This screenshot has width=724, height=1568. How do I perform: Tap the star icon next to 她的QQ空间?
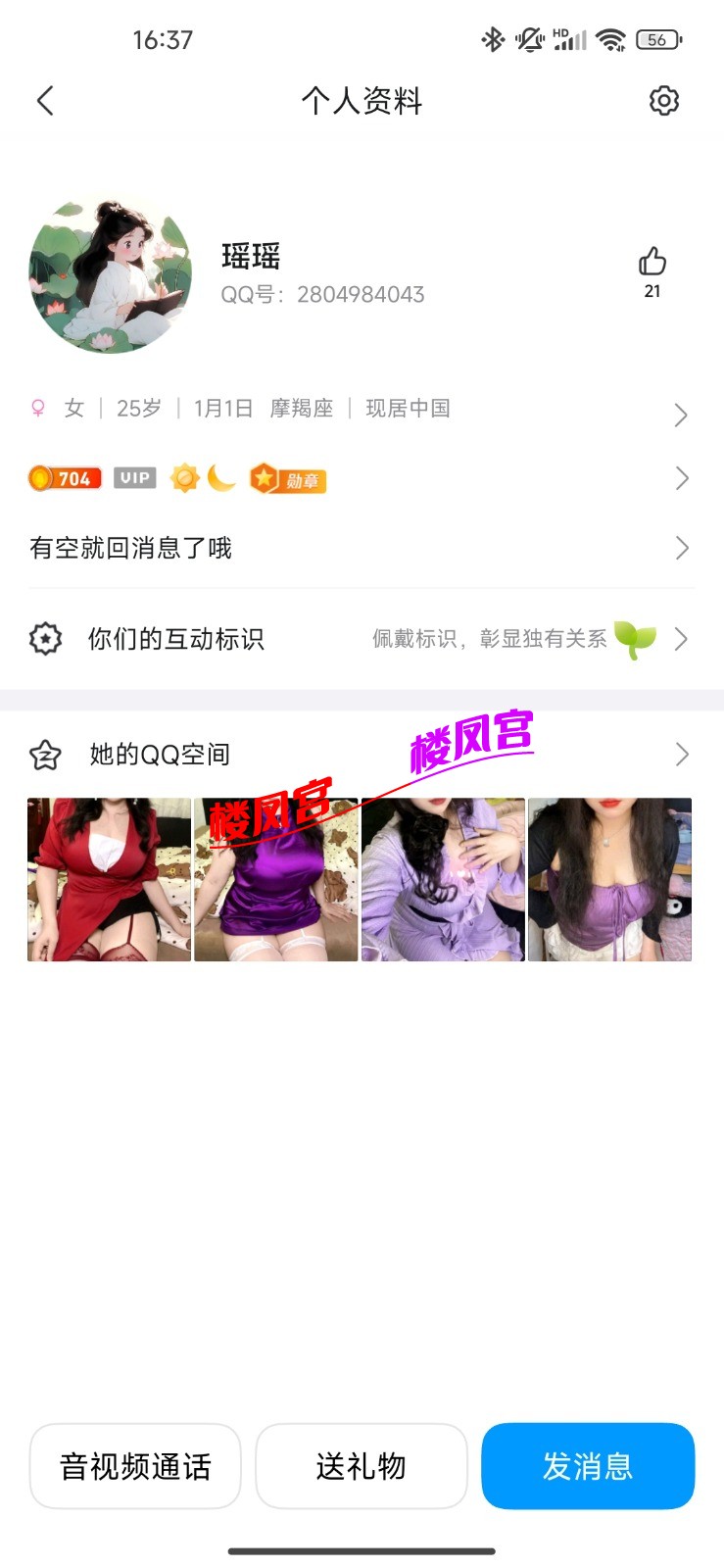click(46, 754)
